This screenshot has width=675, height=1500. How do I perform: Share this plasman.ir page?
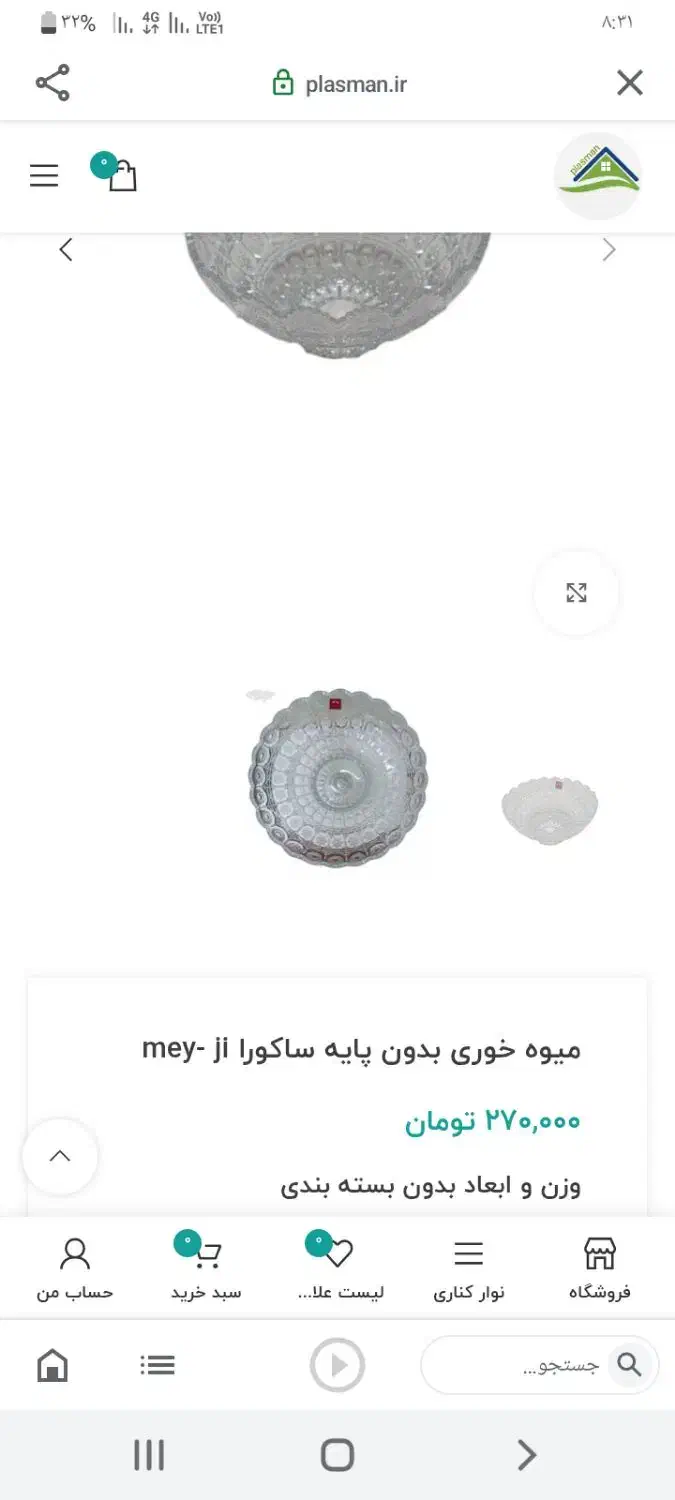[x=53, y=83]
